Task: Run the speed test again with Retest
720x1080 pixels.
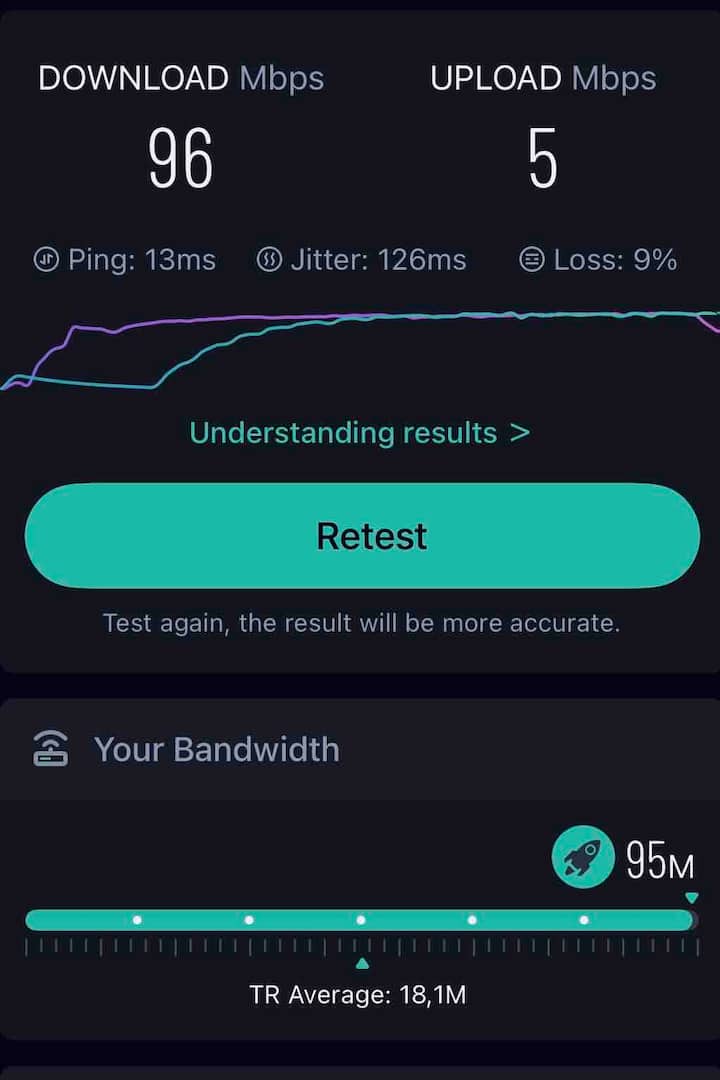Action: pyautogui.click(x=361, y=536)
